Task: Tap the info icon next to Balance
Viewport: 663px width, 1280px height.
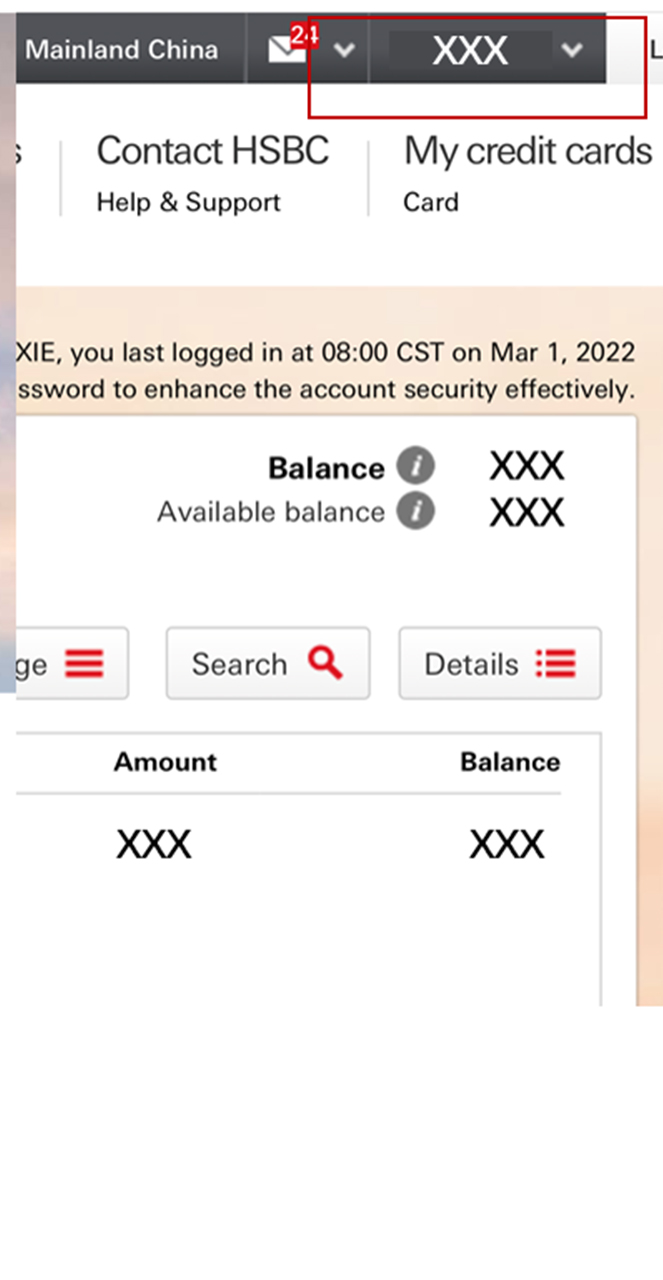Action: pos(415,467)
